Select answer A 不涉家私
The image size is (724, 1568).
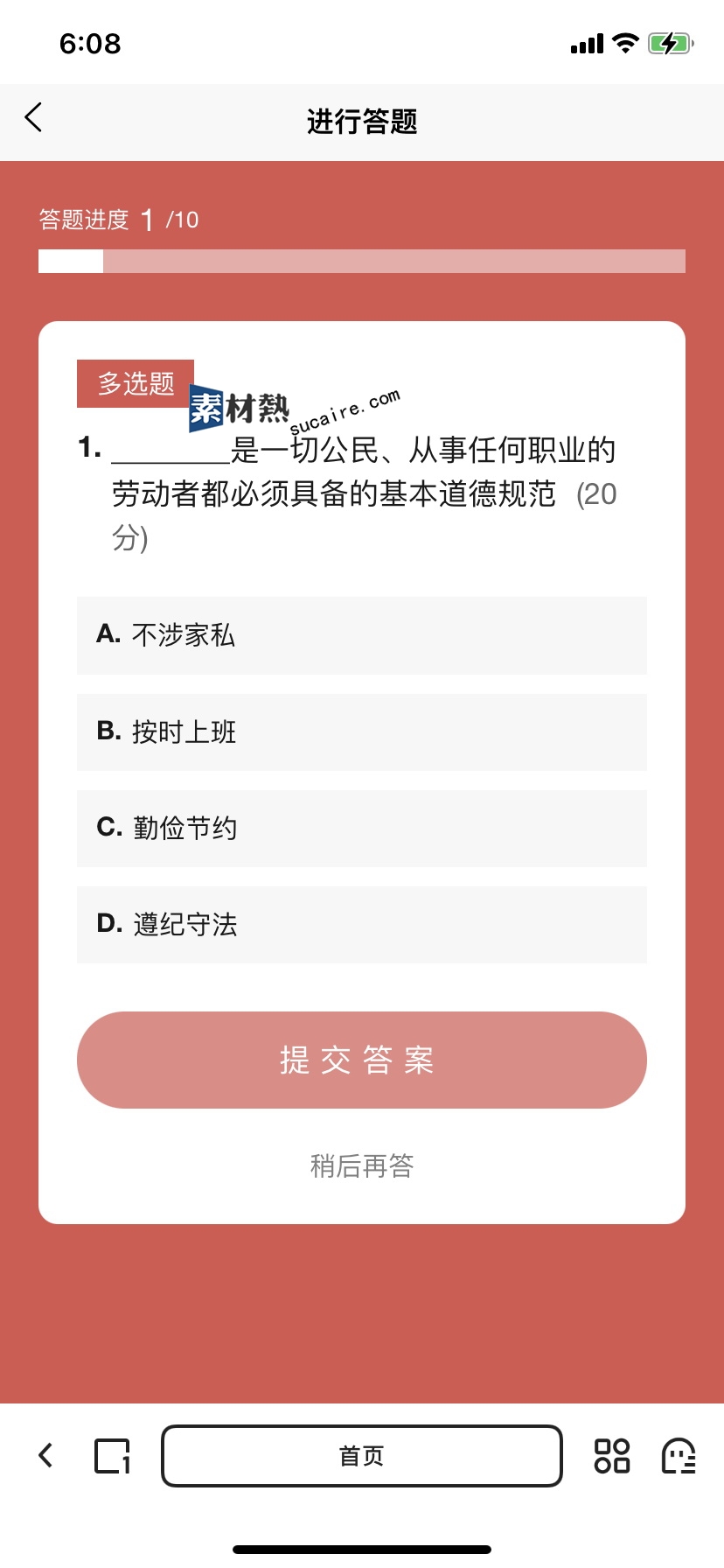tap(362, 635)
